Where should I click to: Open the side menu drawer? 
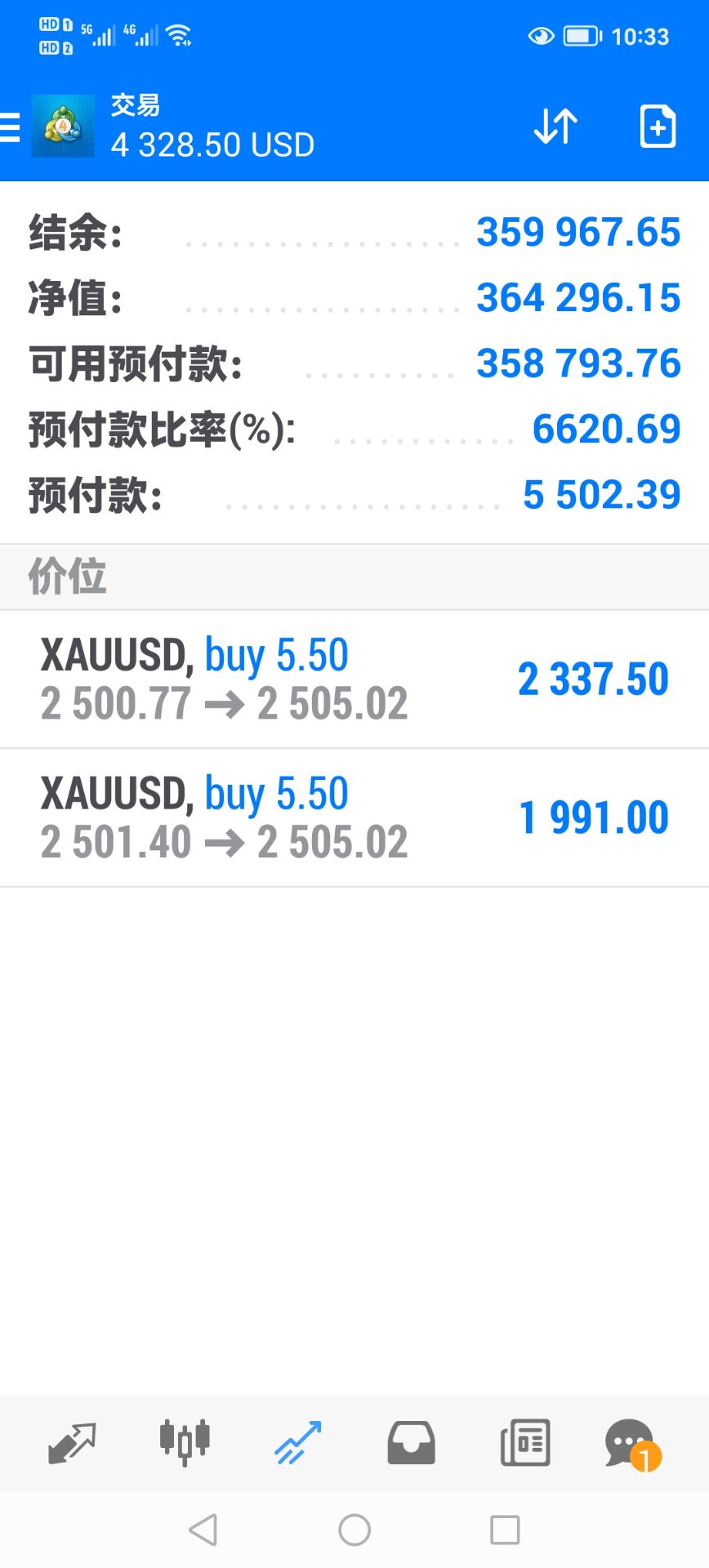[11, 128]
